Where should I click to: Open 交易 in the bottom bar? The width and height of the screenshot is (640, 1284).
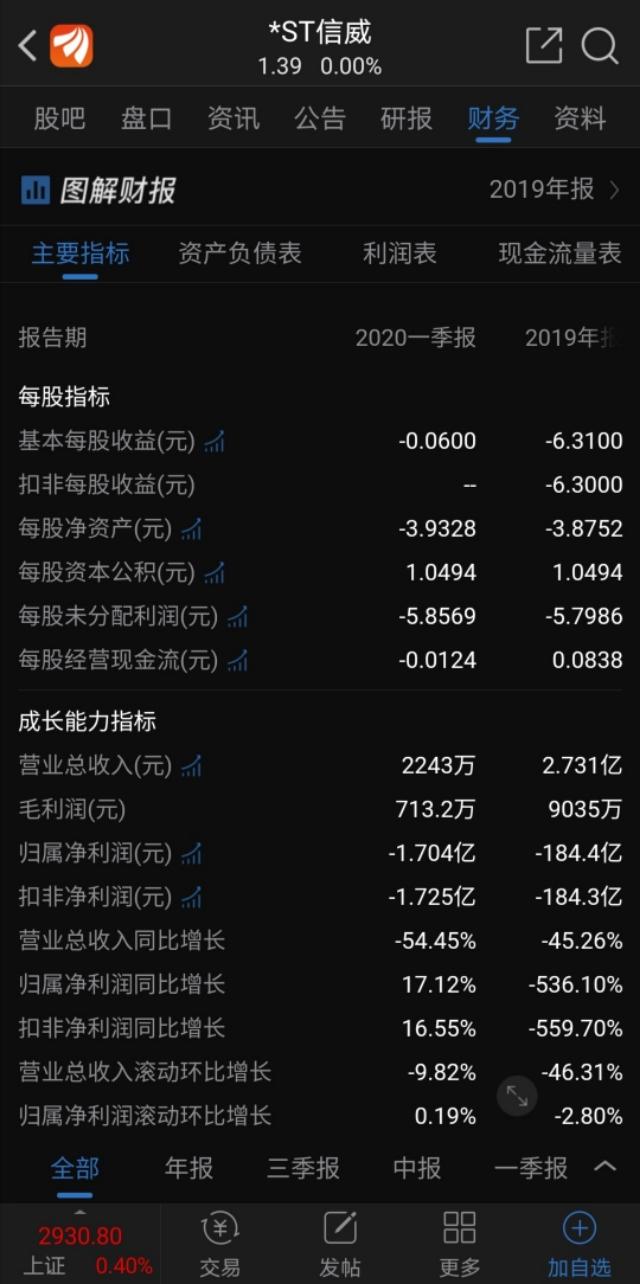tap(220, 1244)
